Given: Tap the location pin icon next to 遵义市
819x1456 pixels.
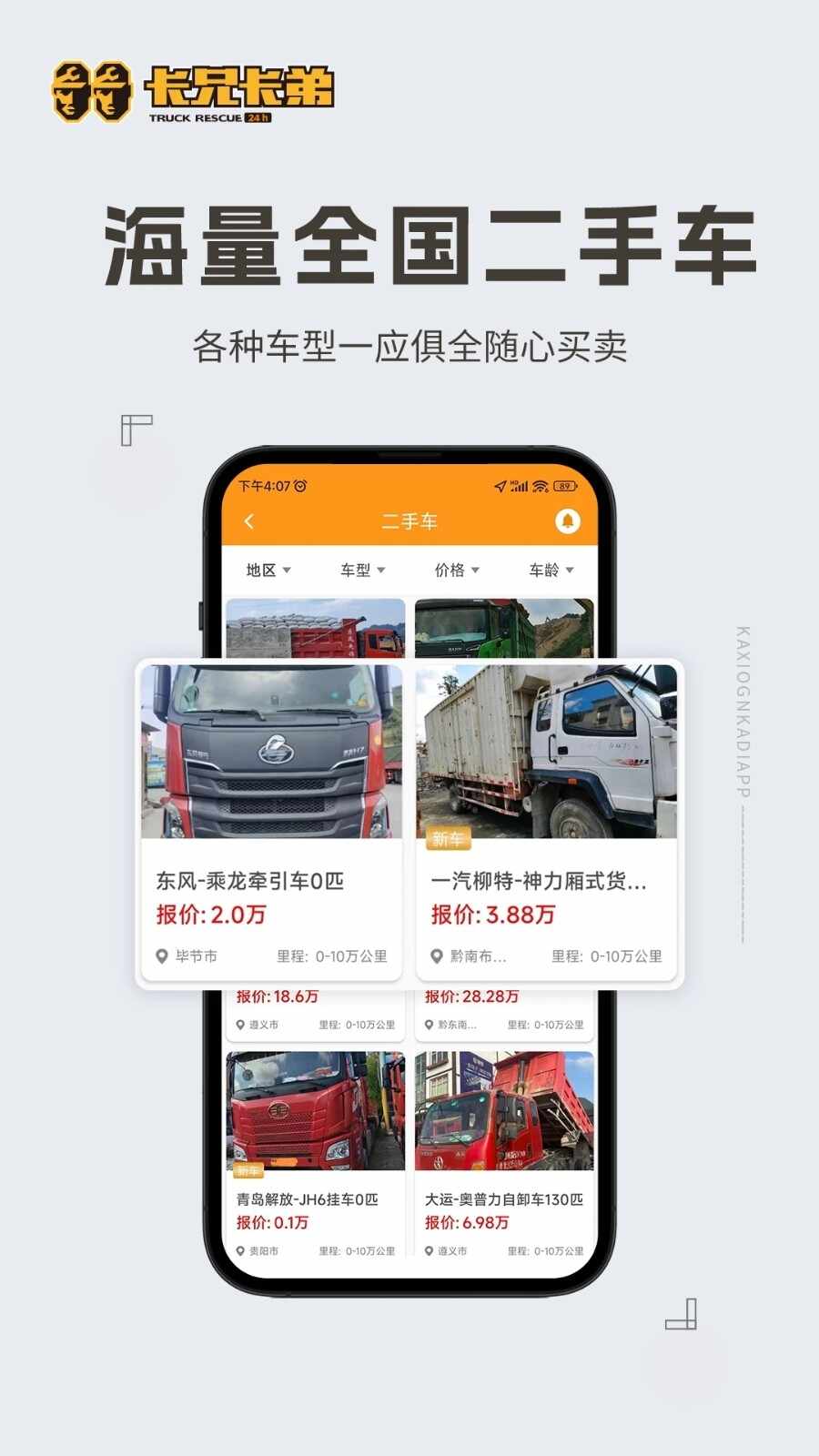Looking at the screenshot, I should coord(431,1251).
